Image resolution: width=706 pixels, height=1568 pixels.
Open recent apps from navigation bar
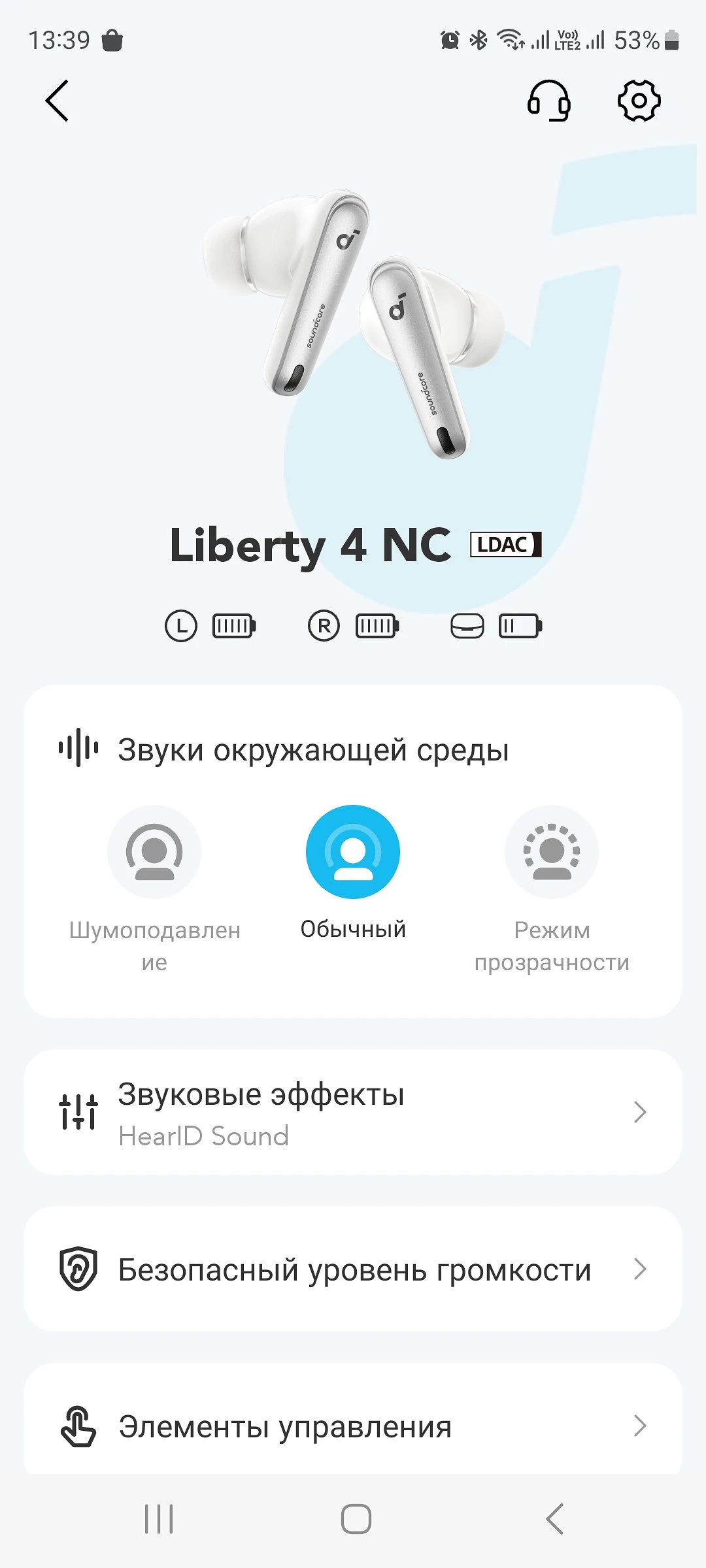(159, 1519)
